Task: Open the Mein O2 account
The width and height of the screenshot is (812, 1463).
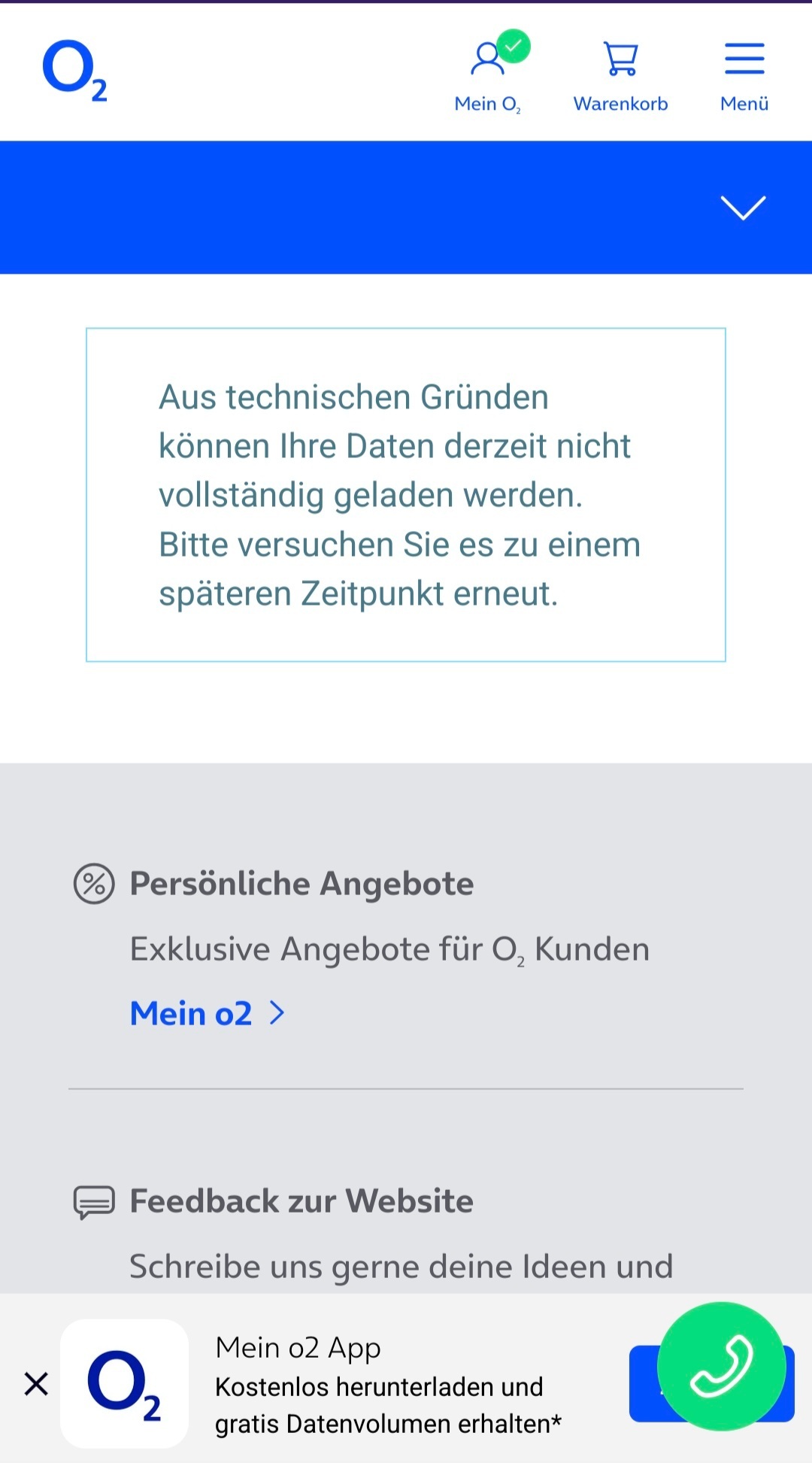Action: coord(489,74)
